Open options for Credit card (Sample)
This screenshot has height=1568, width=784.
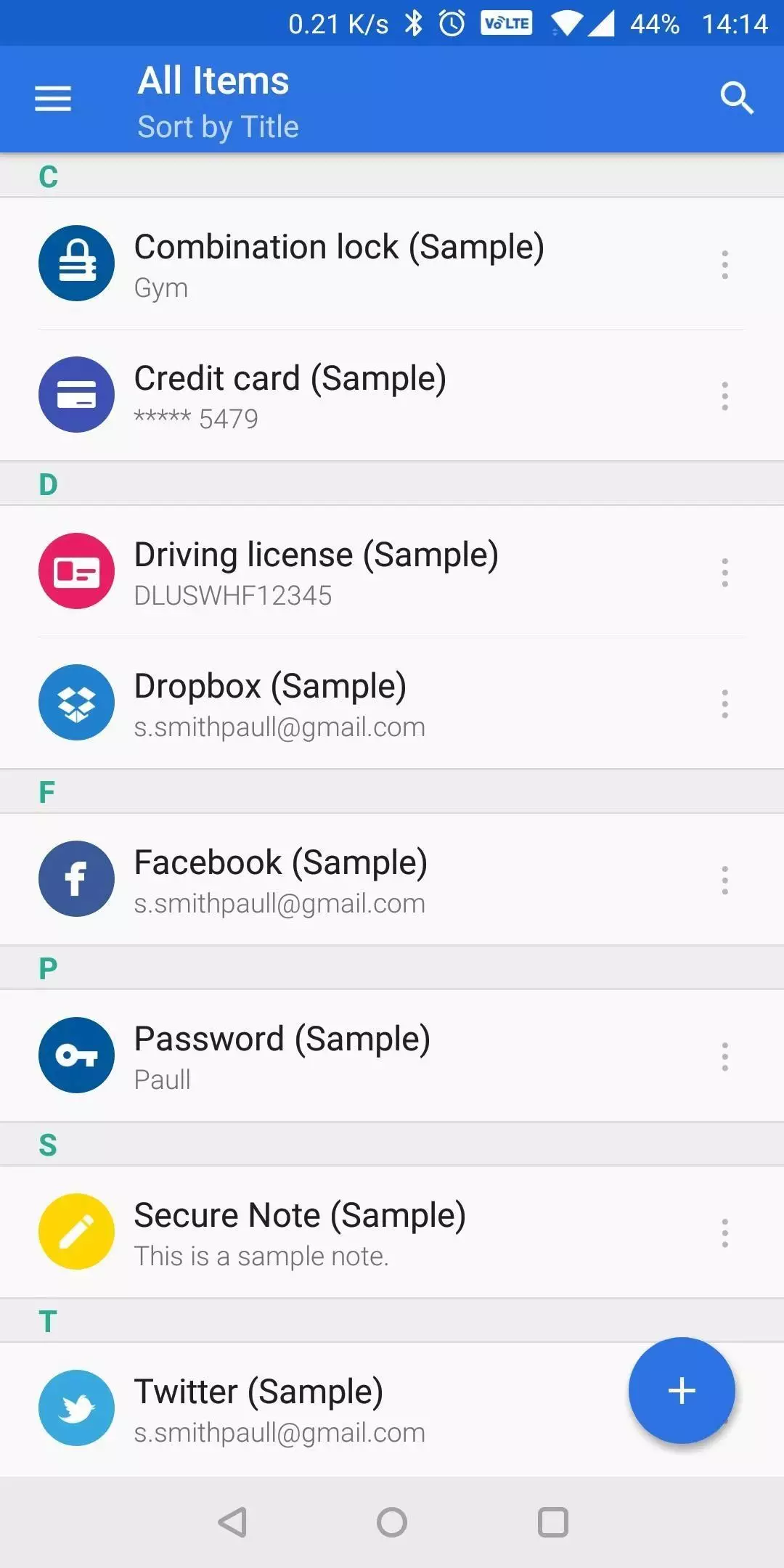(x=724, y=396)
